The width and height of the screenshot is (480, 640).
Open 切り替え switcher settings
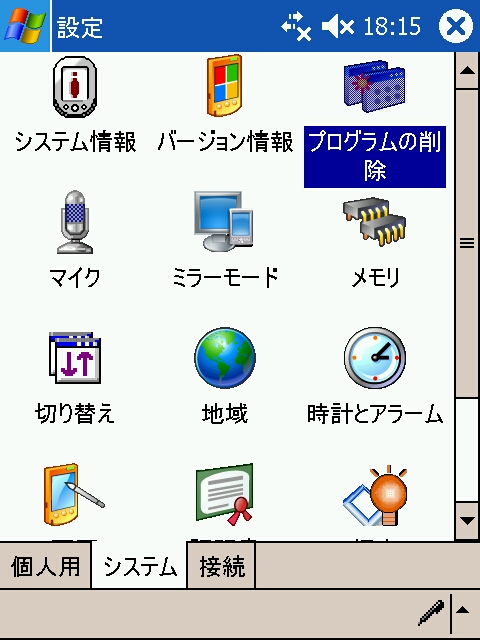tap(75, 377)
